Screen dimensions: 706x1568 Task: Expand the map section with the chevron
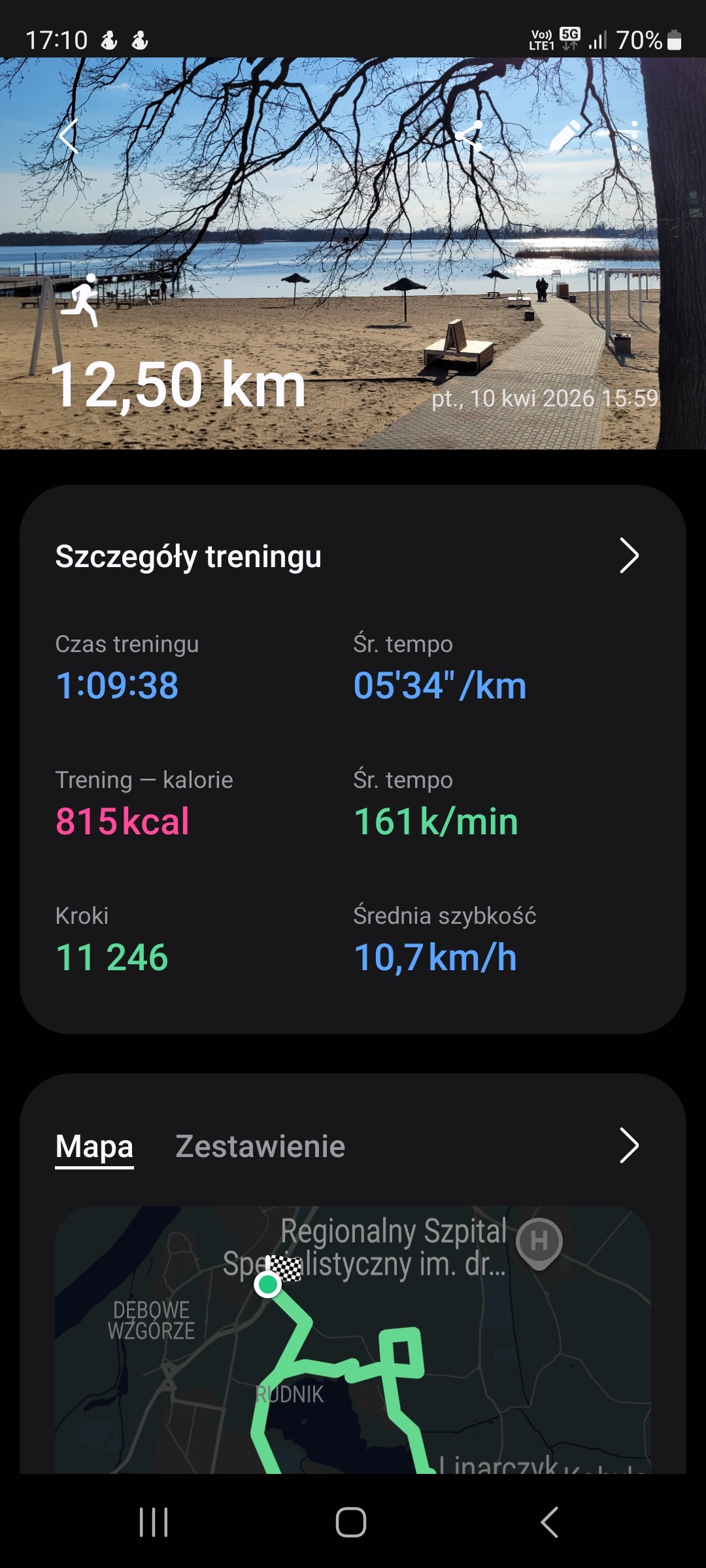coord(628,1145)
